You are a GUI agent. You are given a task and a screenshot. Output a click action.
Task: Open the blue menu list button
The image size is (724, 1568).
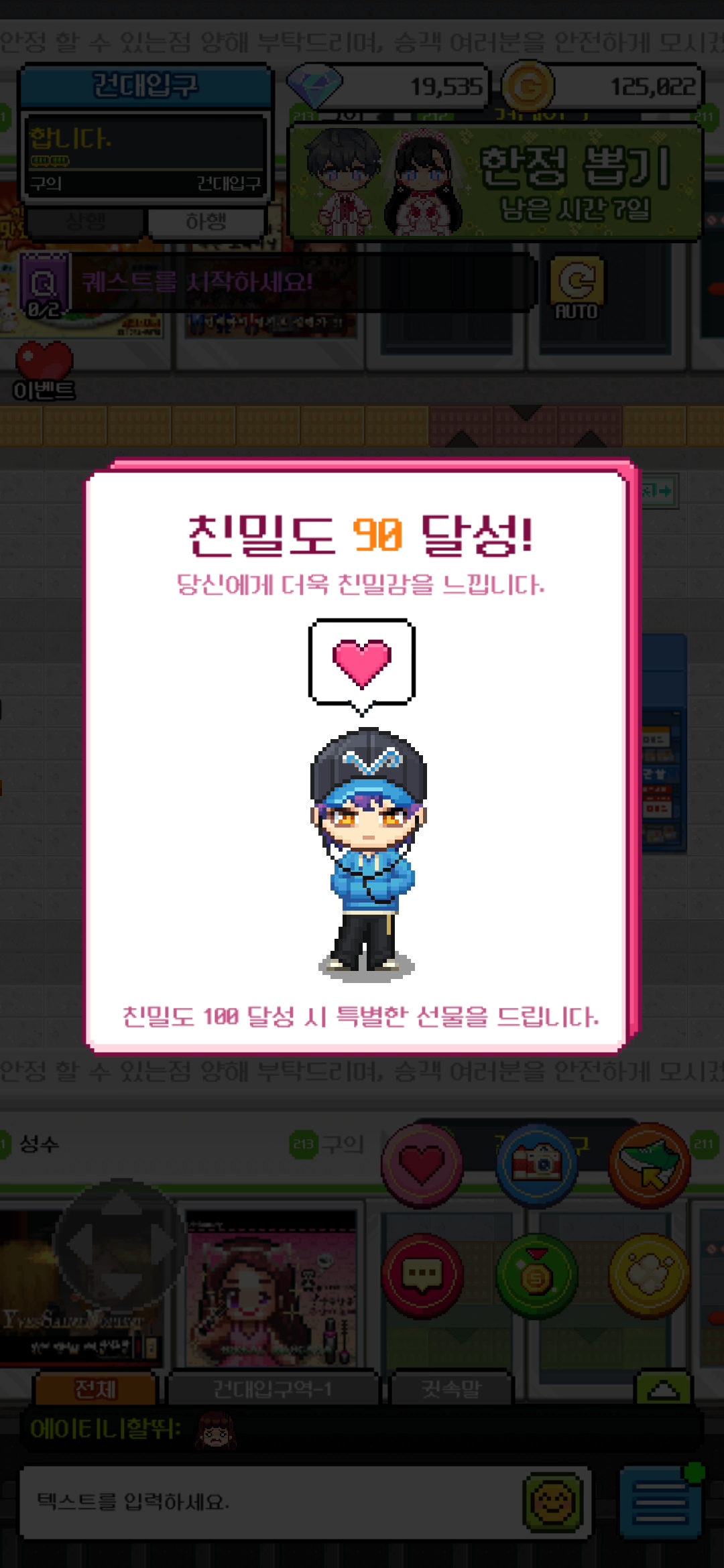pos(660,1502)
